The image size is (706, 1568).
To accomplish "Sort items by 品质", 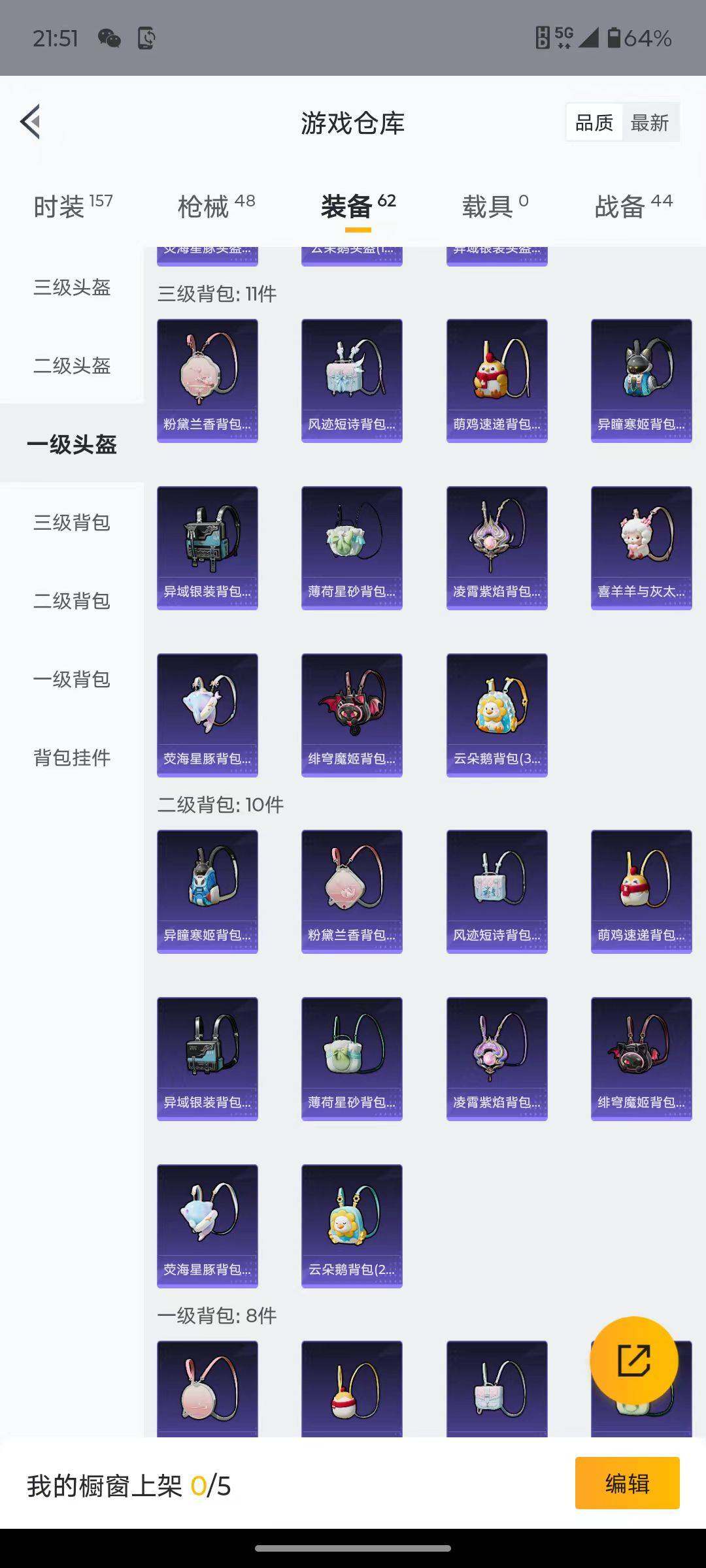I will tap(594, 123).
